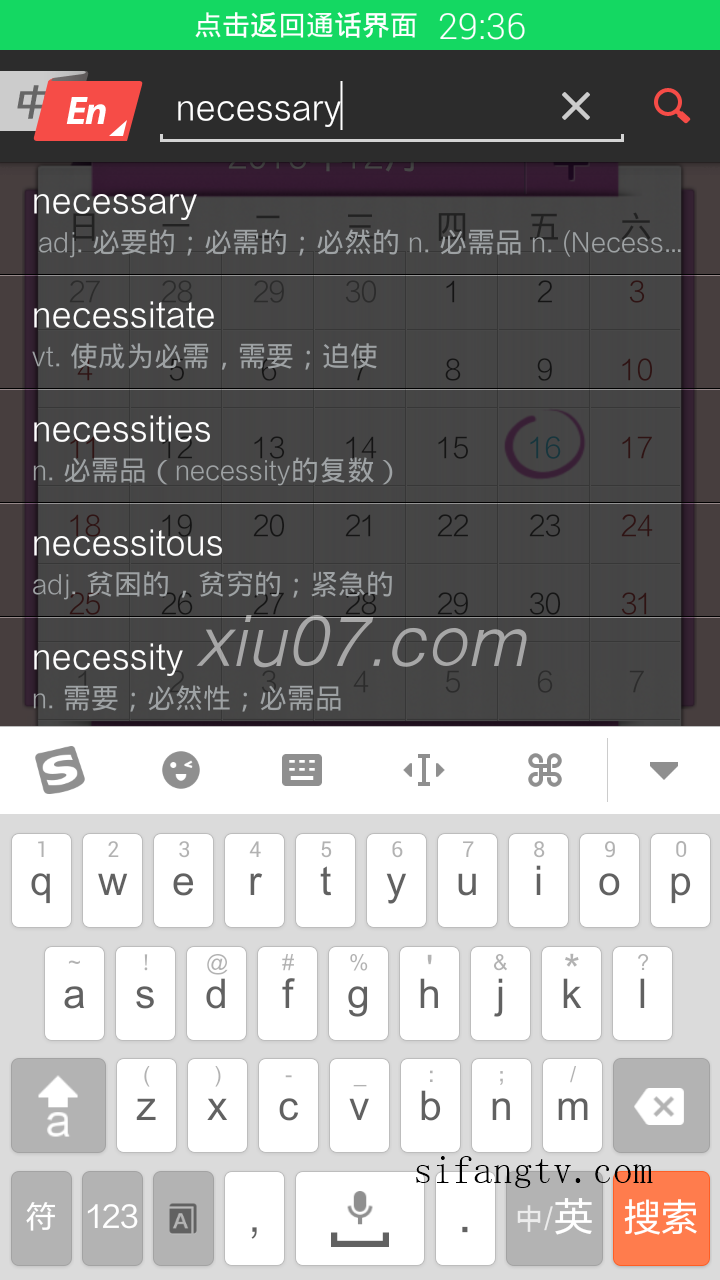Tap the red search magnifier icon

pos(672,106)
